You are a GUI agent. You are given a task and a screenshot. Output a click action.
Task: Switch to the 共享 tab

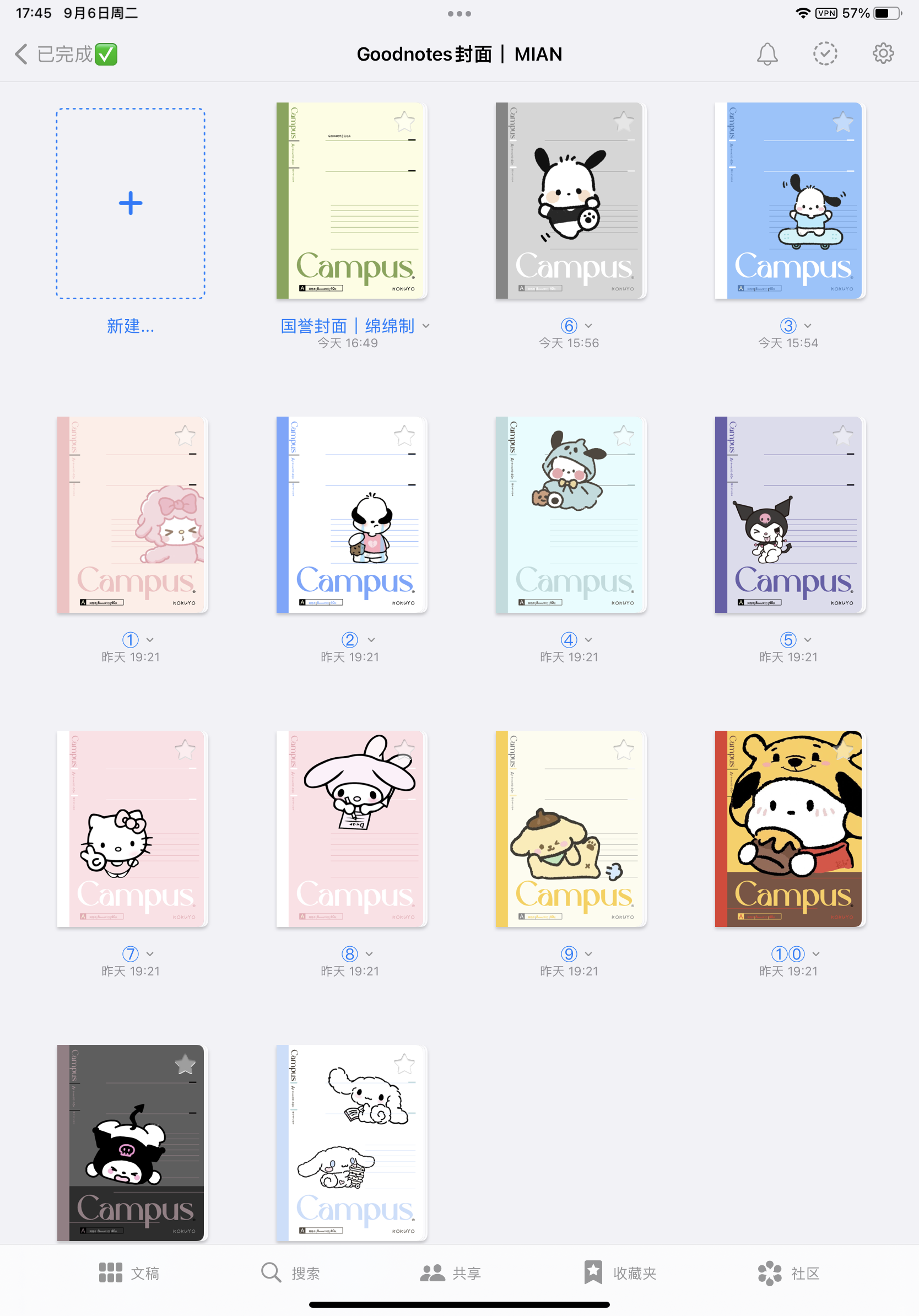click(x=450, y=1273)
